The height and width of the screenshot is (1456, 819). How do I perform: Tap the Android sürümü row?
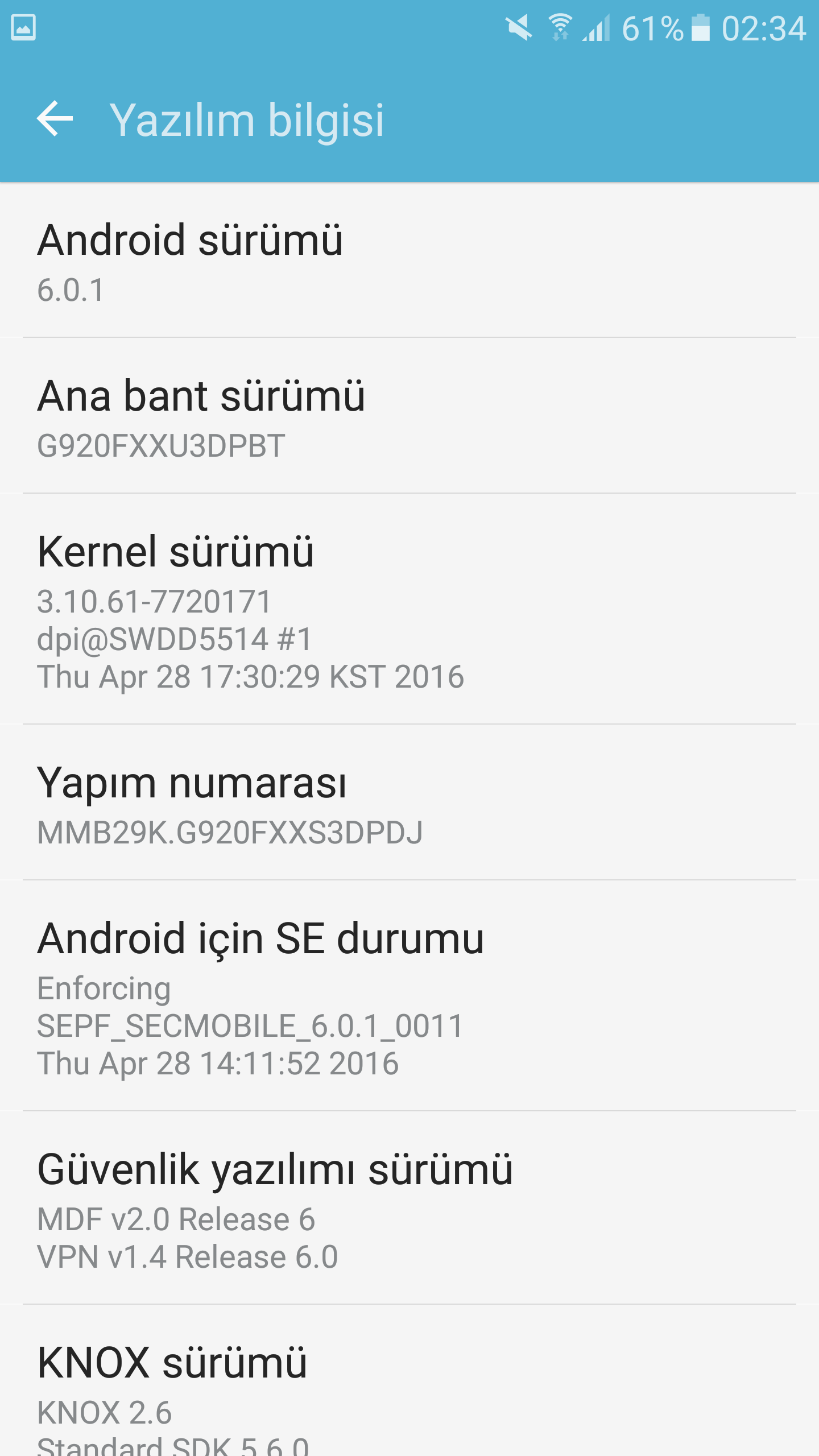(x=409, y=262)
